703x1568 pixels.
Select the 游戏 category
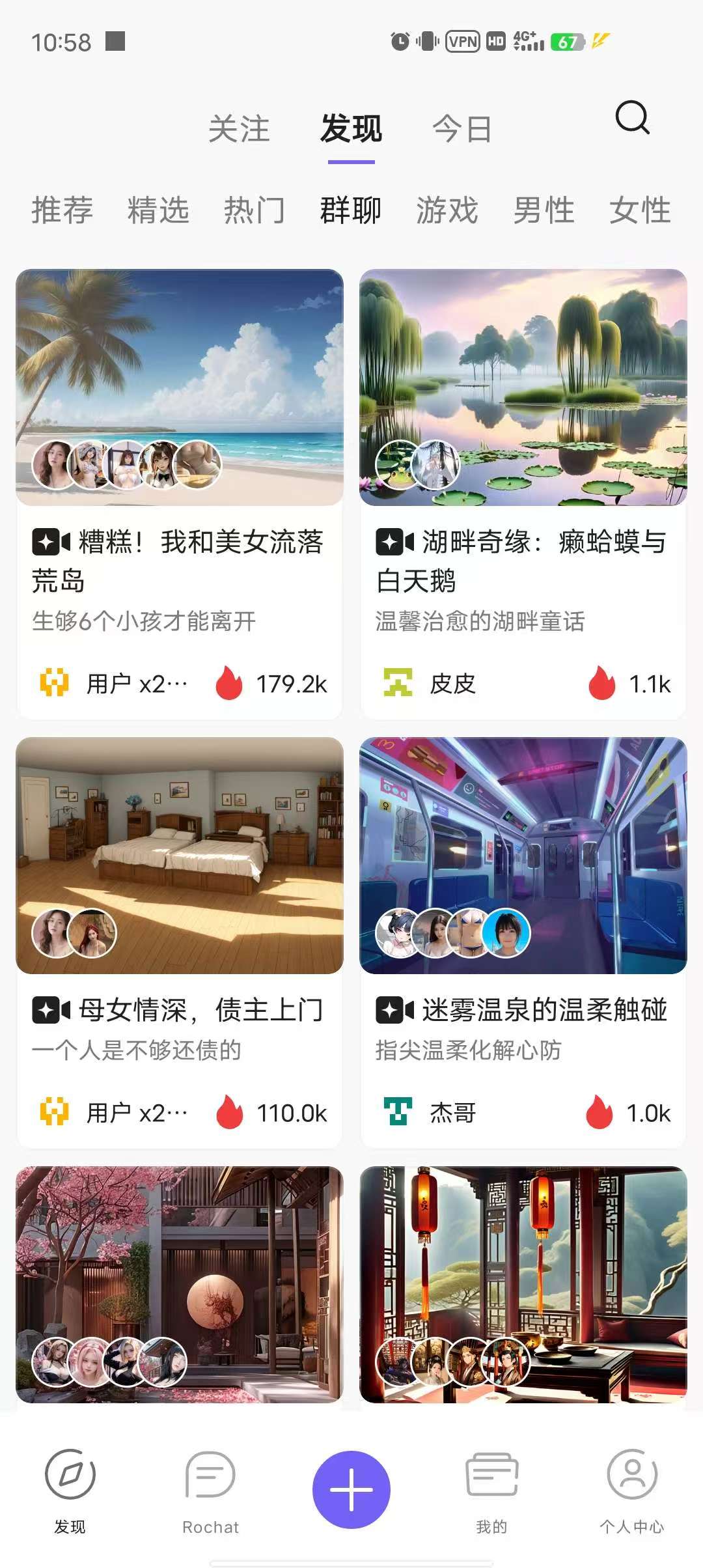point(447,210)
